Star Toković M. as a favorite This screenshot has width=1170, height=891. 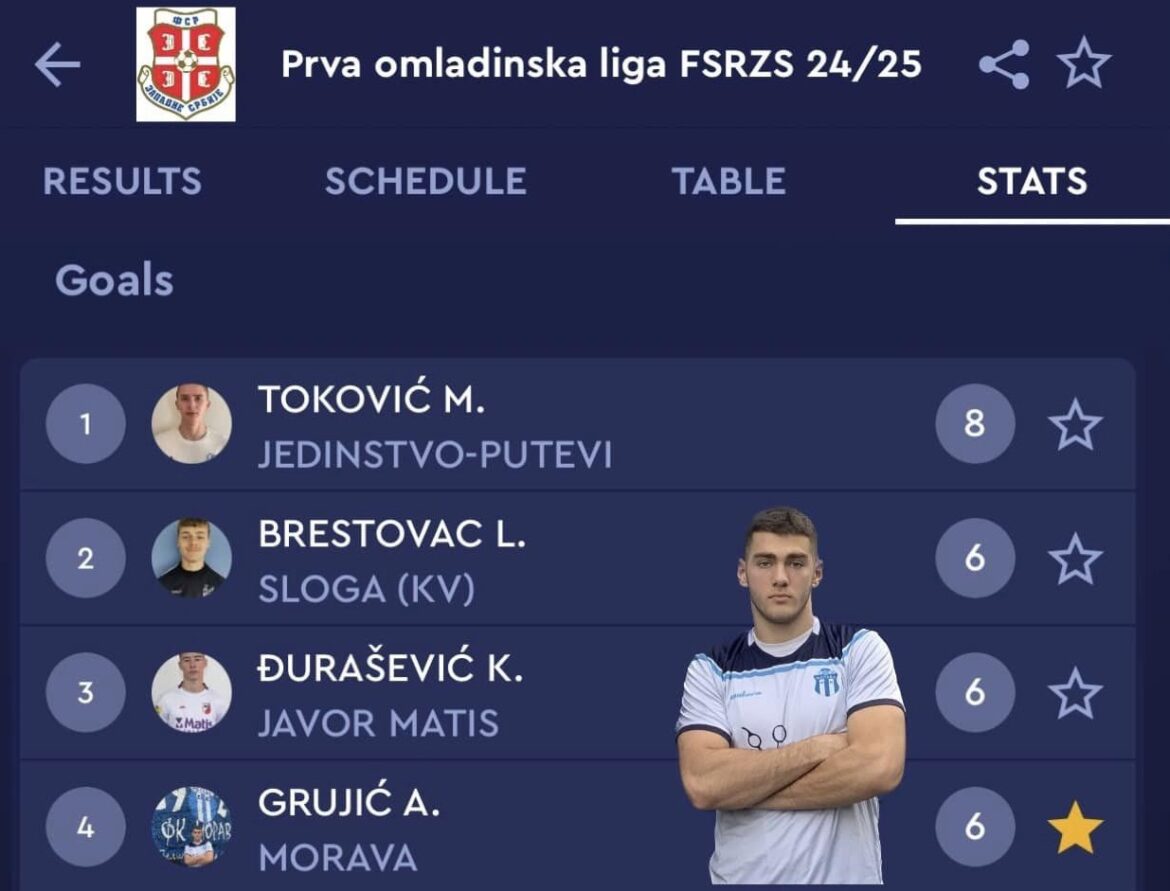1075,424
